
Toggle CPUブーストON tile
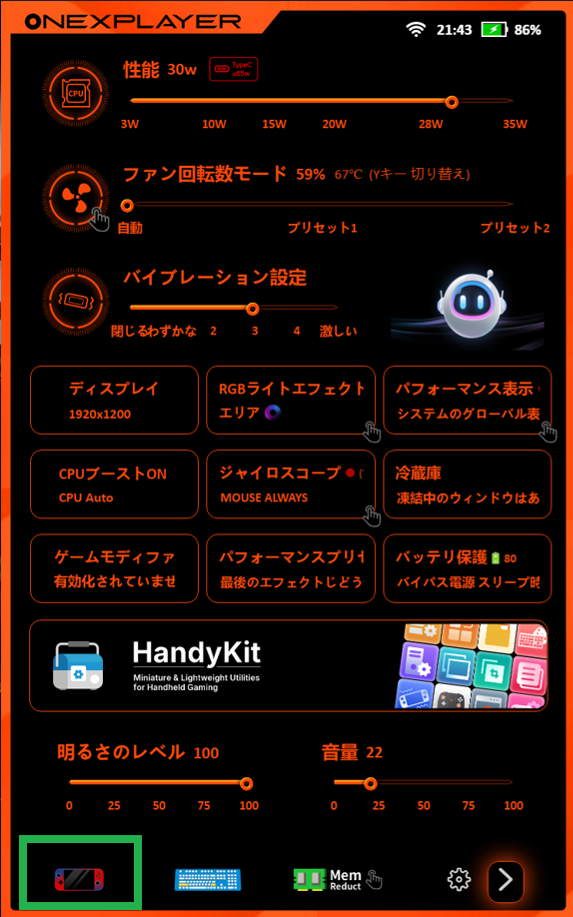114,484
